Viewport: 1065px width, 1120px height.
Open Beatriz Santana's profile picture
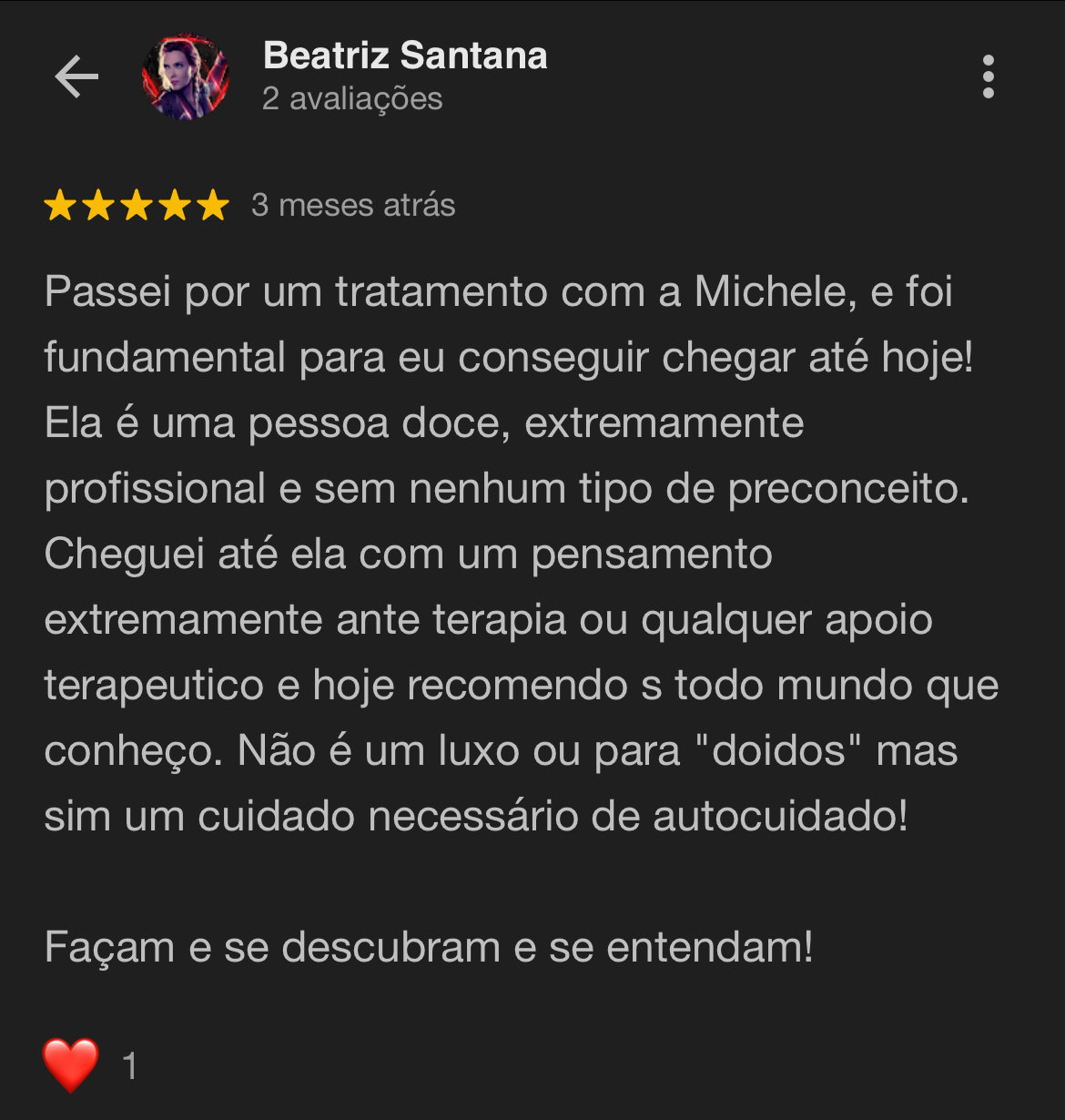click(186, 77)
